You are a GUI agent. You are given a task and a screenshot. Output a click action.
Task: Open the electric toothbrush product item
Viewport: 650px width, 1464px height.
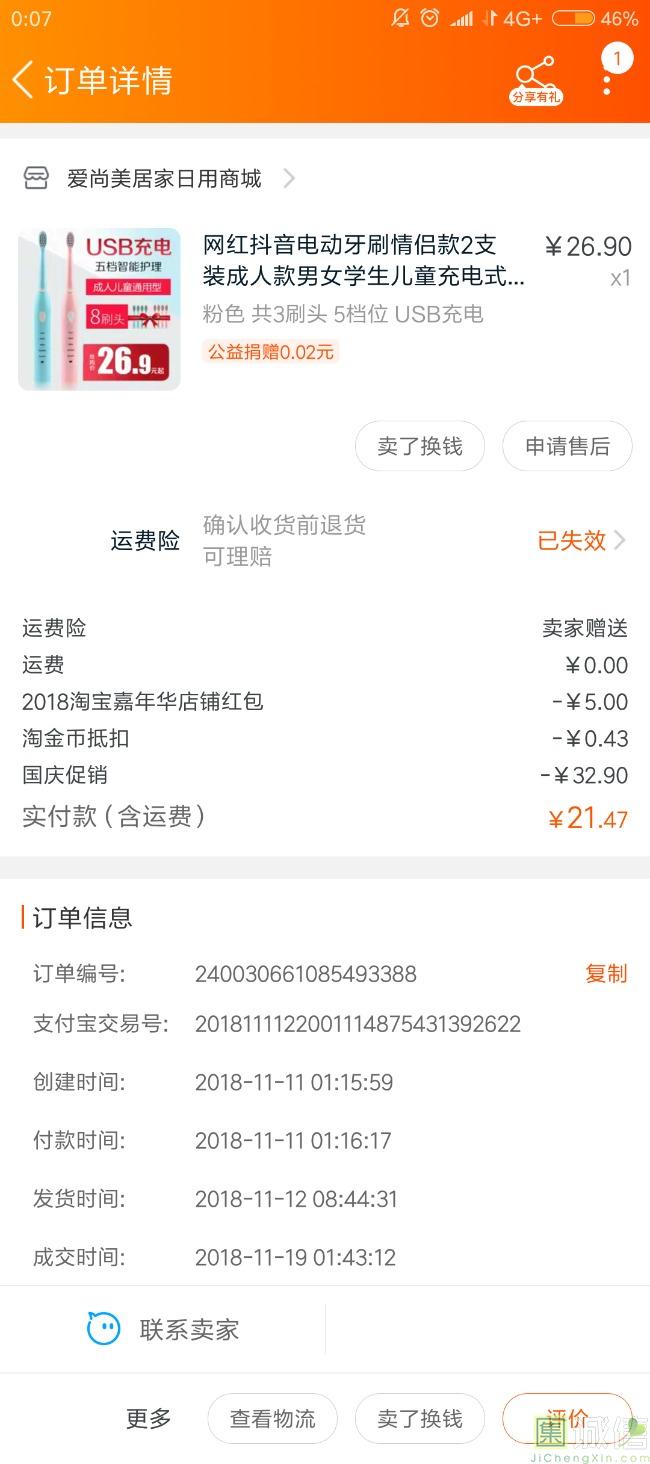(x=325, y=308)
